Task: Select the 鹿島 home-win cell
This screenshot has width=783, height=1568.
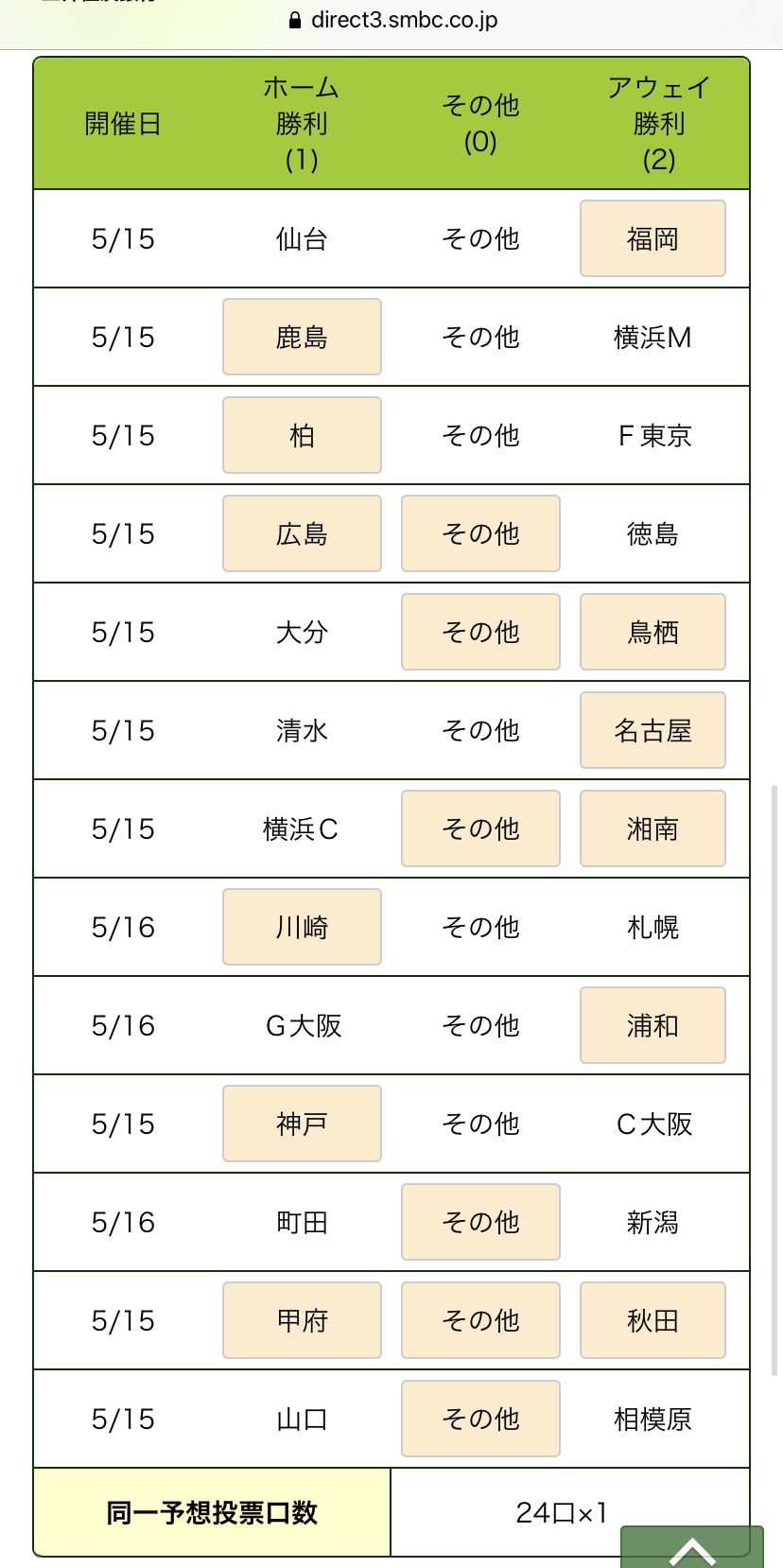Action: (x=302, y=337)
